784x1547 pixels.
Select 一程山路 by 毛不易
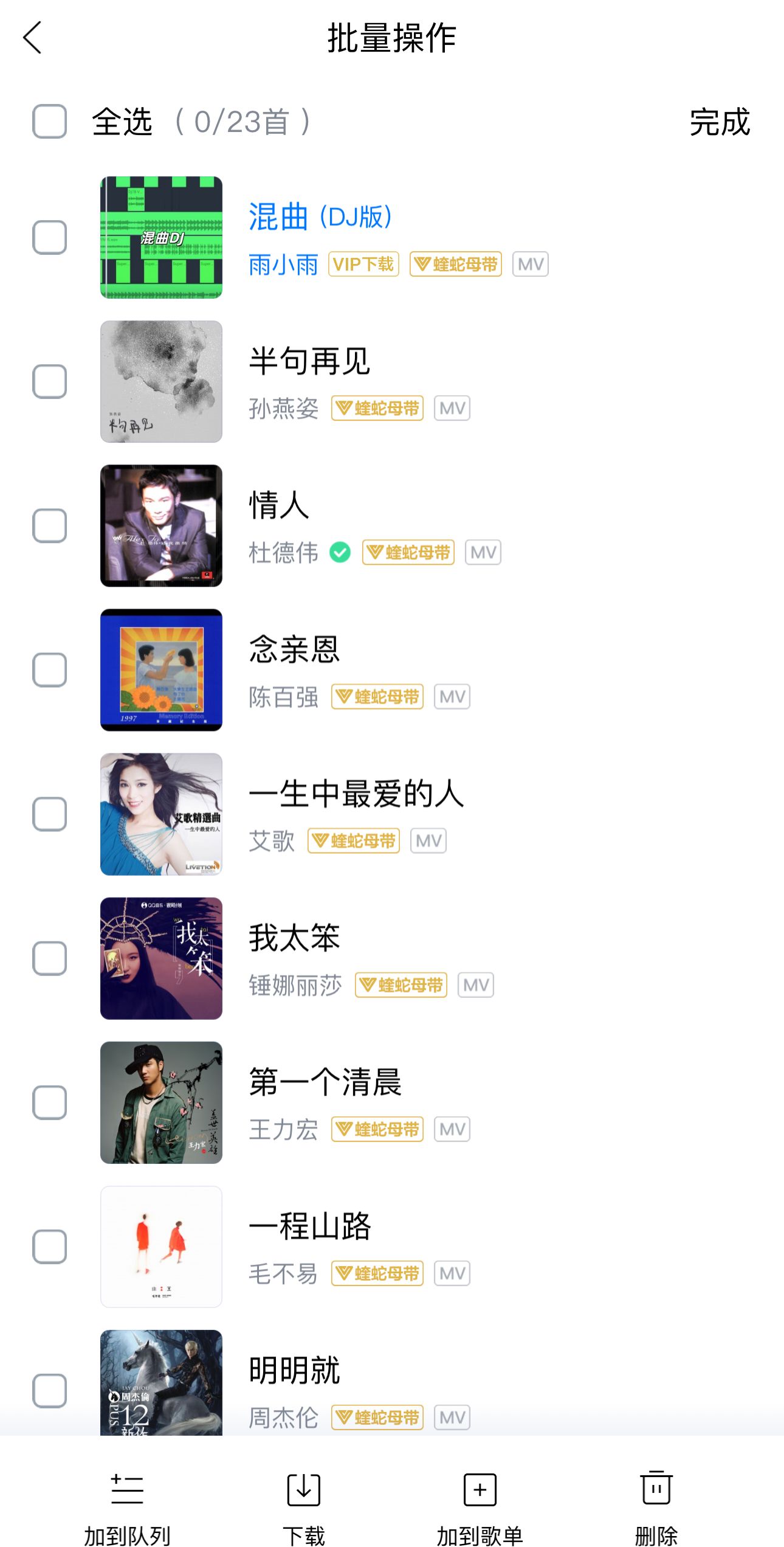point(49,1246)
